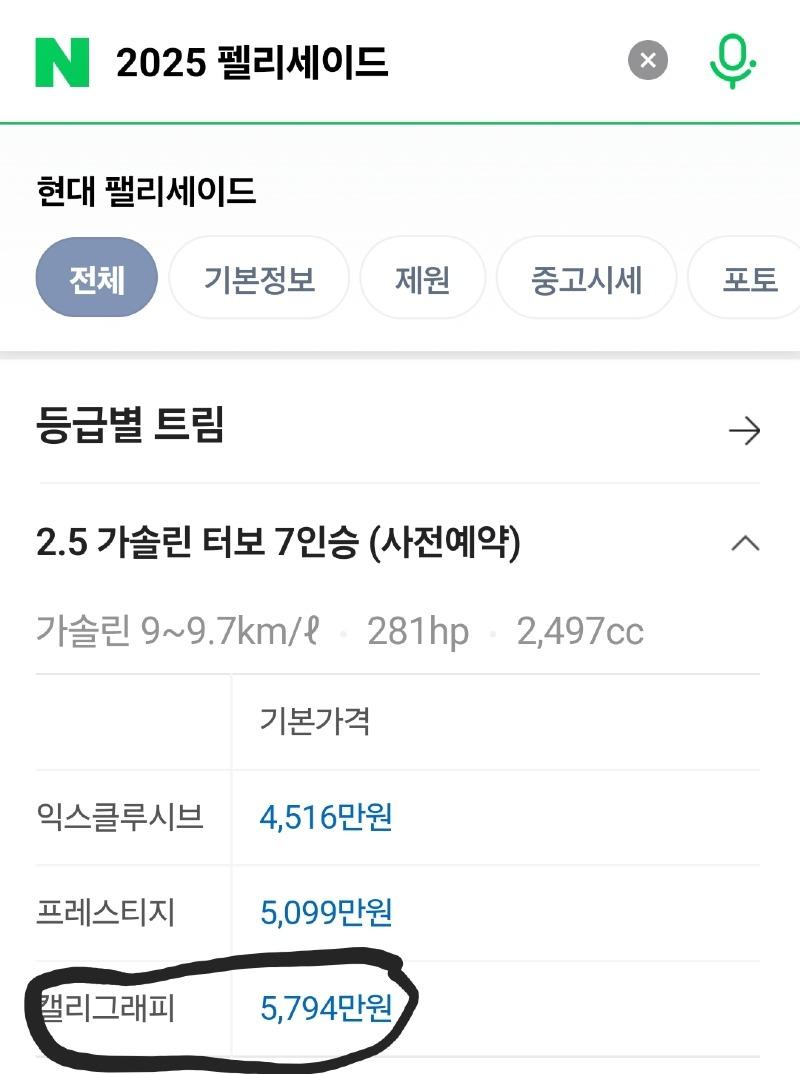800x1074 pixels.
Task: Open 등급별 트림 details via the arrow
Action: [x=744, y=431]
